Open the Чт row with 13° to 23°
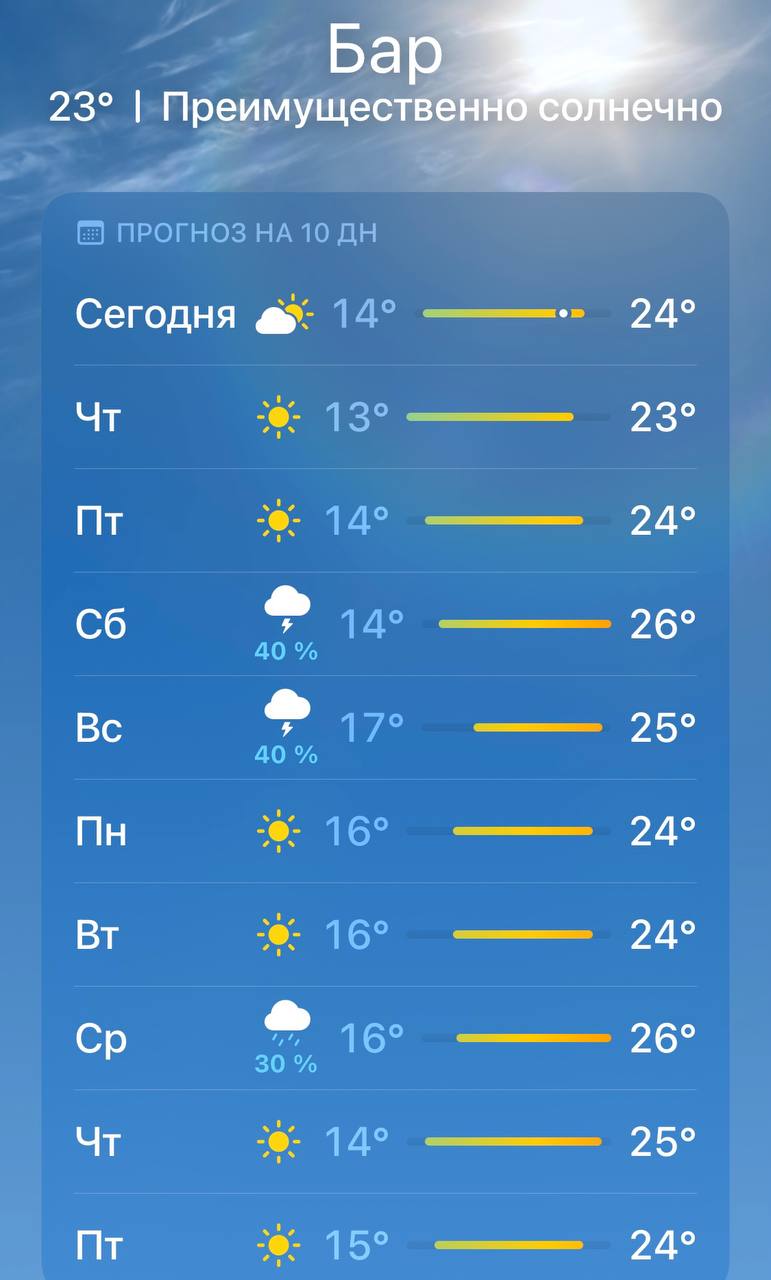This screenshot has width=771, height=1280. pyautogui.click(x=385, y=417)
